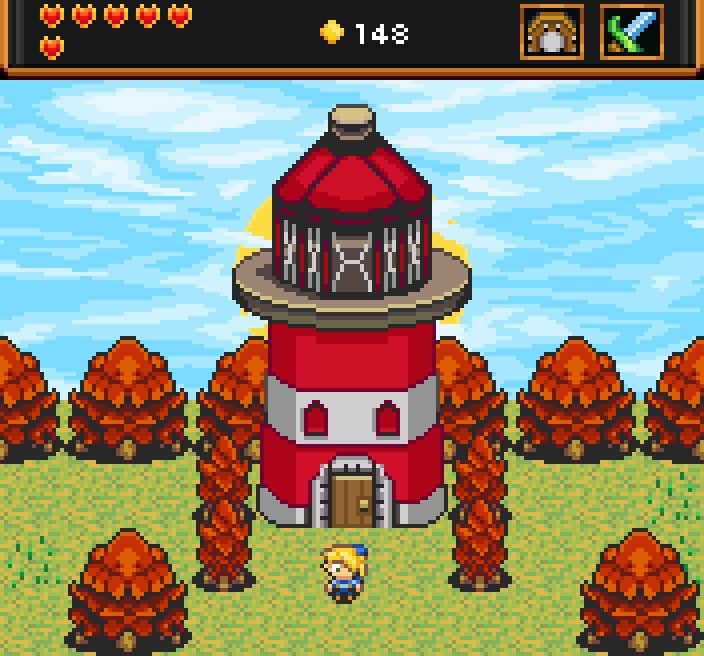The width and height of the screenshot is (704, 656).
Task: Select the sword item slot
Action: pos(632,33)
